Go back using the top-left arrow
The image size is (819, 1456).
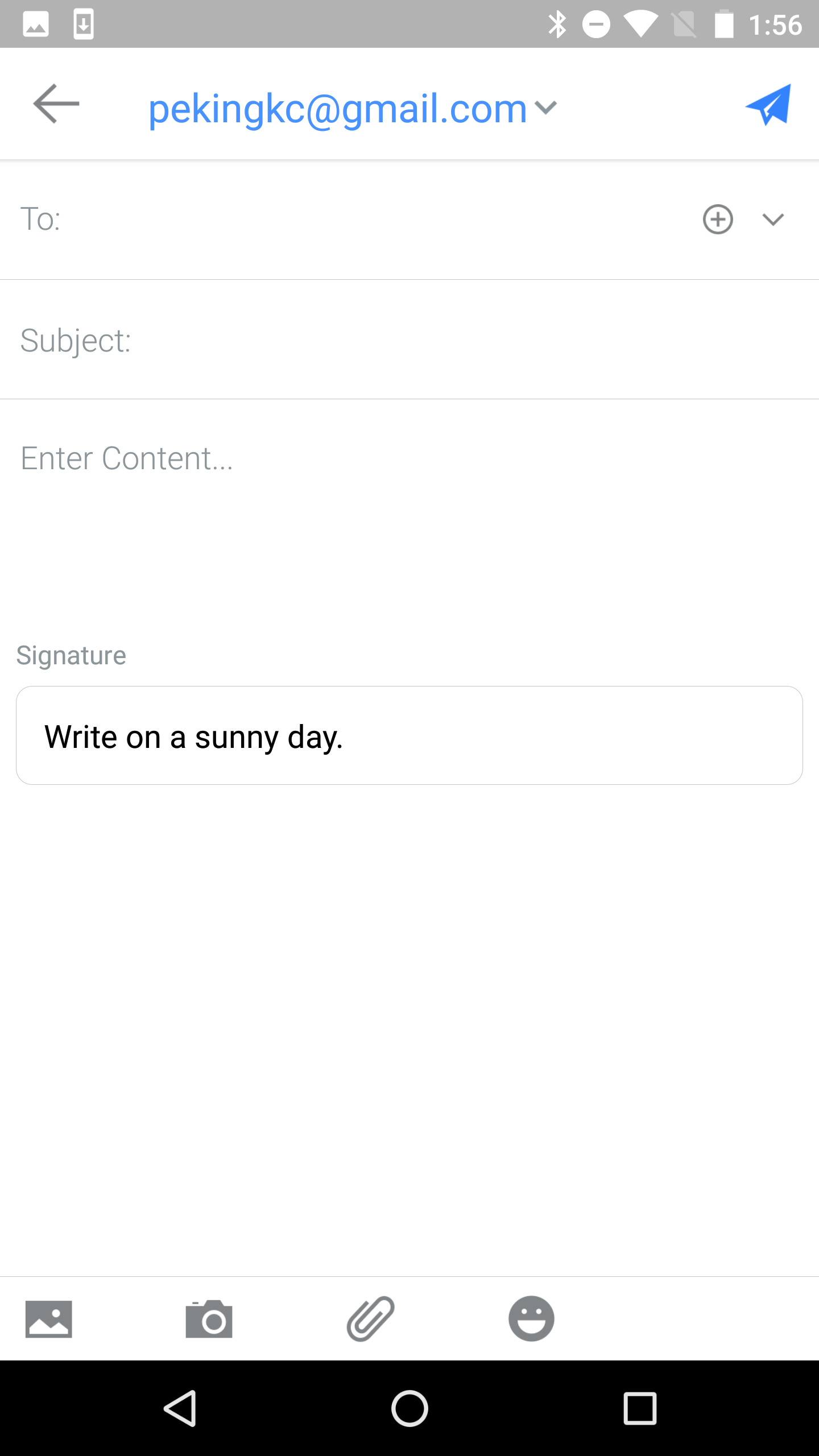(56, 104)
